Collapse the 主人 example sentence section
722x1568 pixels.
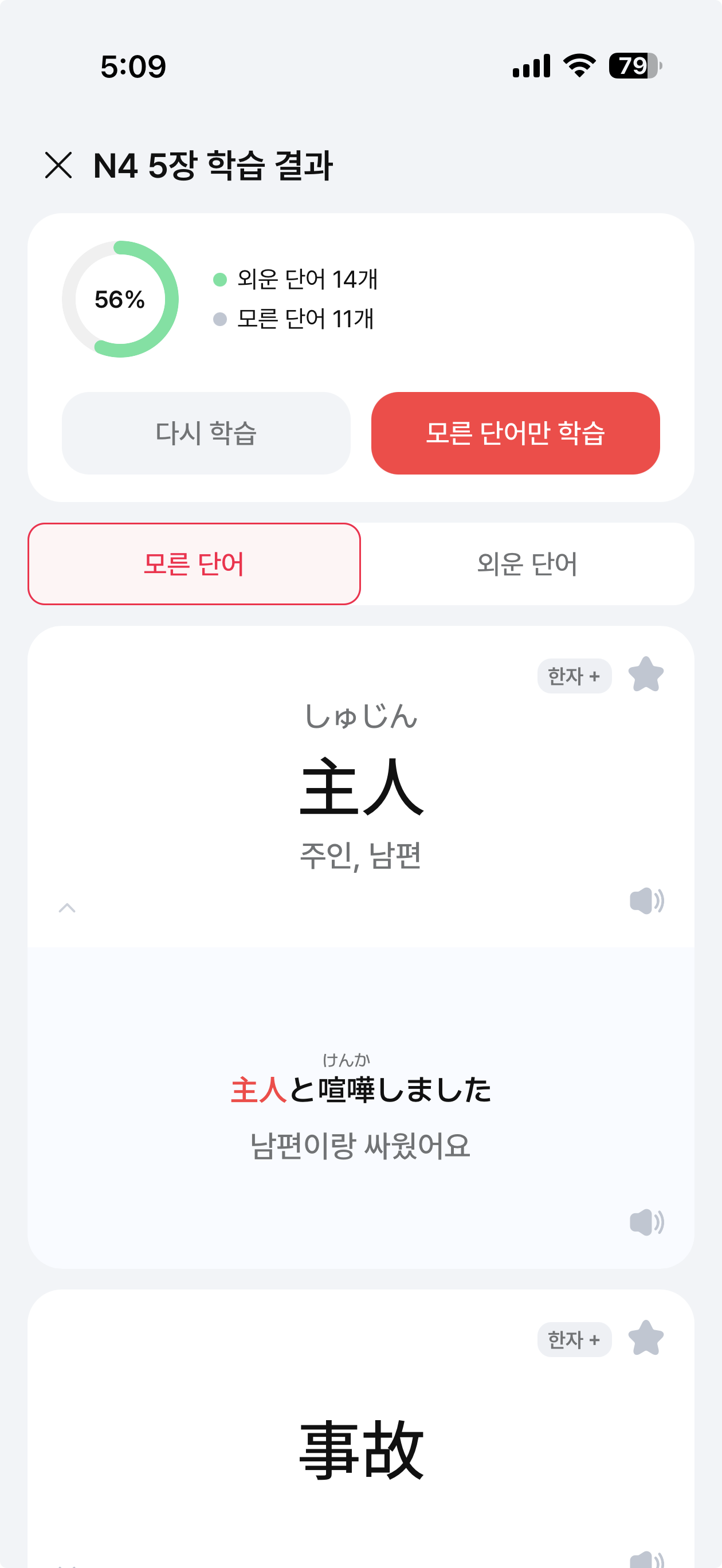(x=67, y=908)
